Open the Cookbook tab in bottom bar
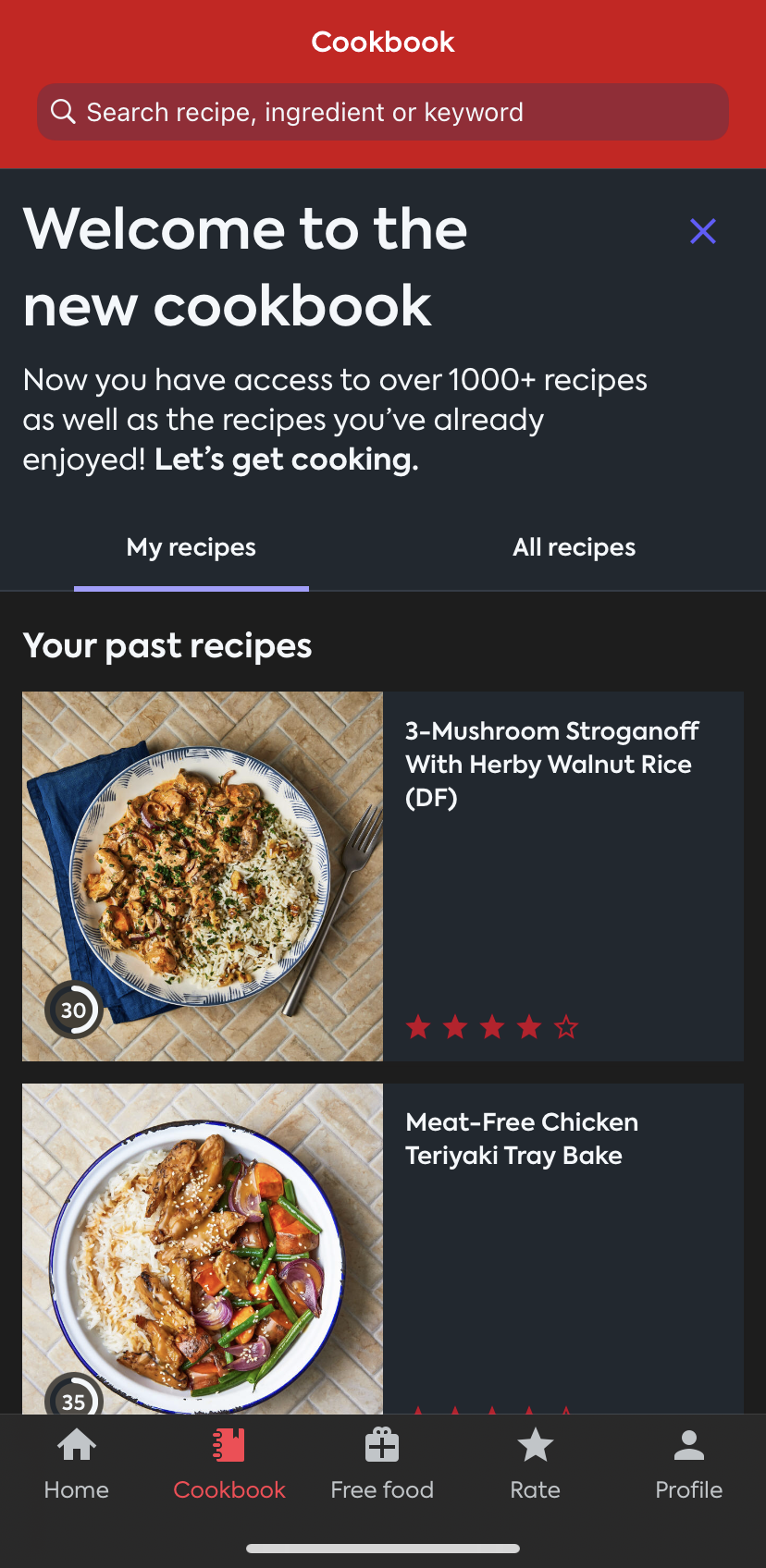The height and width of the screenshot is (1568, 766). (x=229, y=1465)
